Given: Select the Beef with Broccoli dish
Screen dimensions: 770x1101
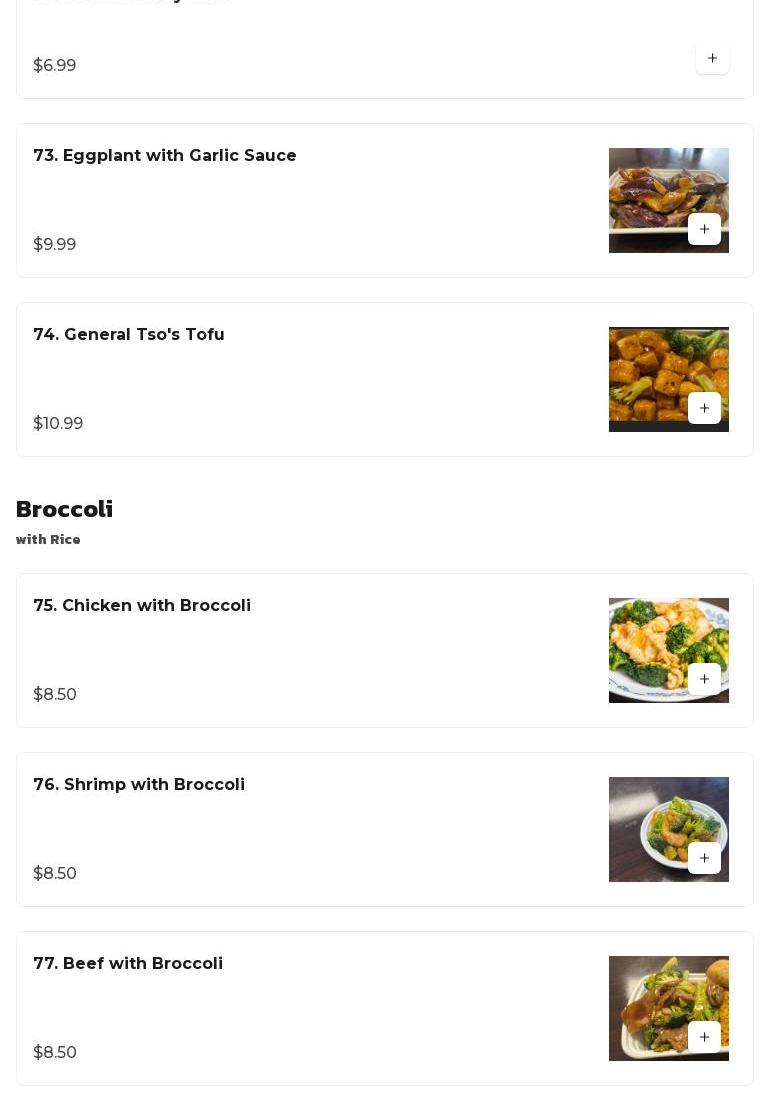Looking at the screenshot, I should coord(128,964).
